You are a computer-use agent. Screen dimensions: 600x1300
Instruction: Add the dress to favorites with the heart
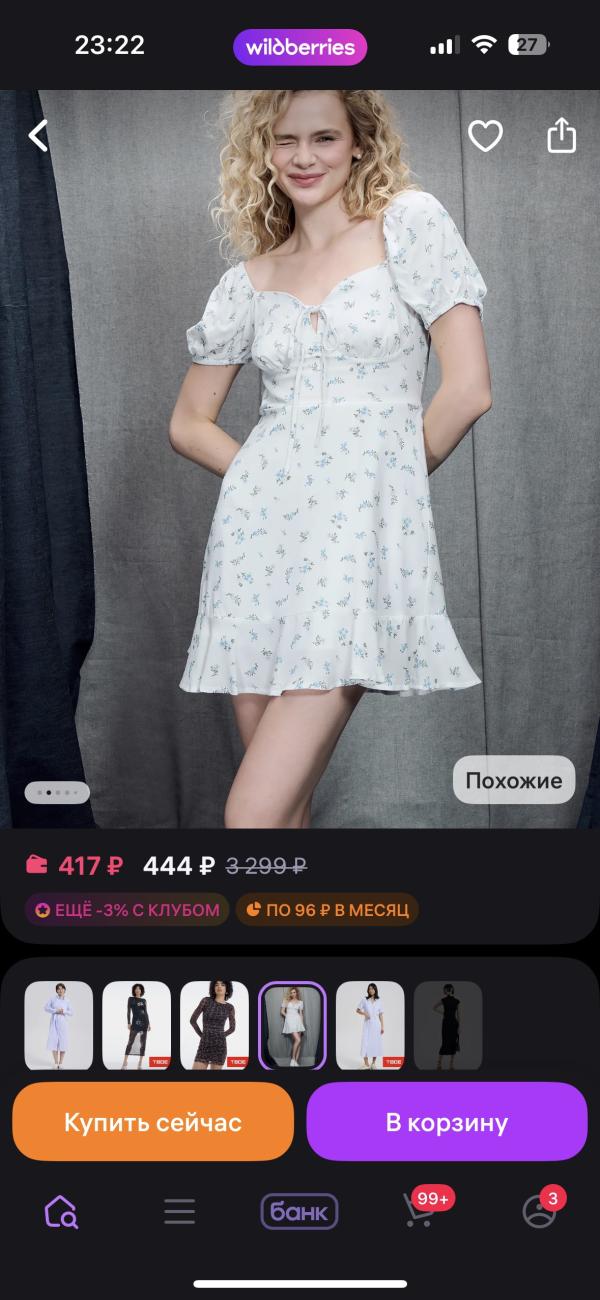pos(485,135)
